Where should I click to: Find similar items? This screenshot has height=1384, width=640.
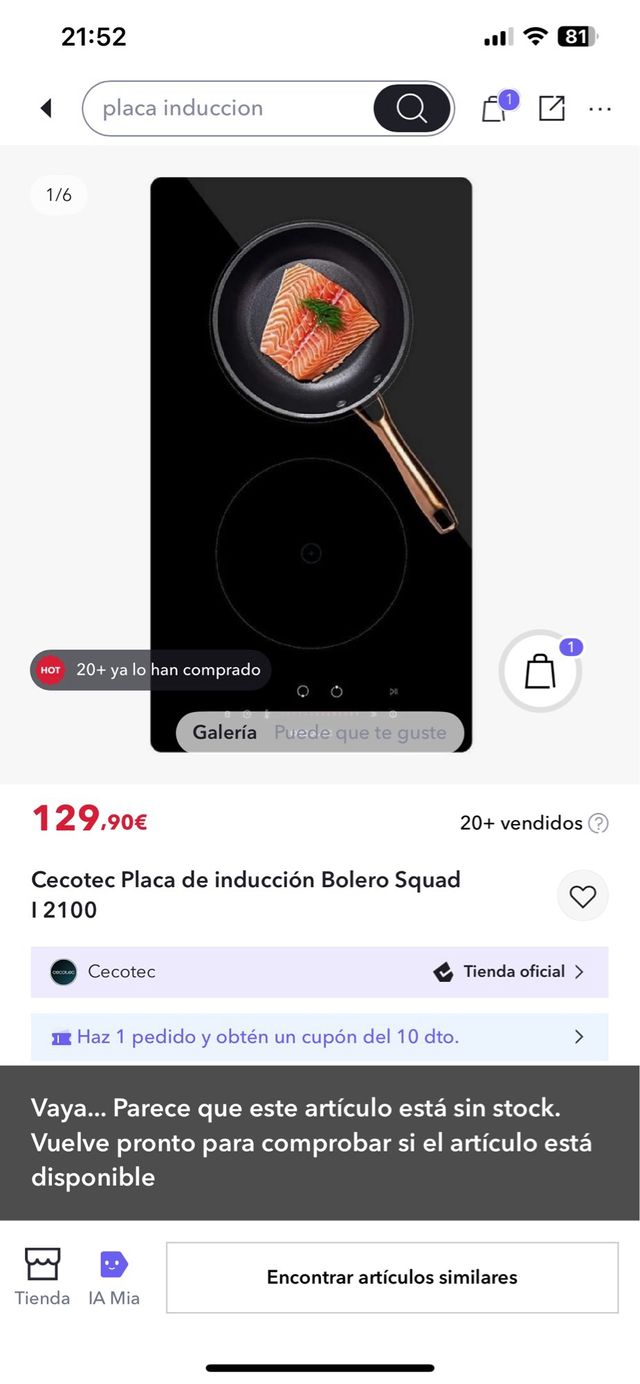(x=392, y=1277)
